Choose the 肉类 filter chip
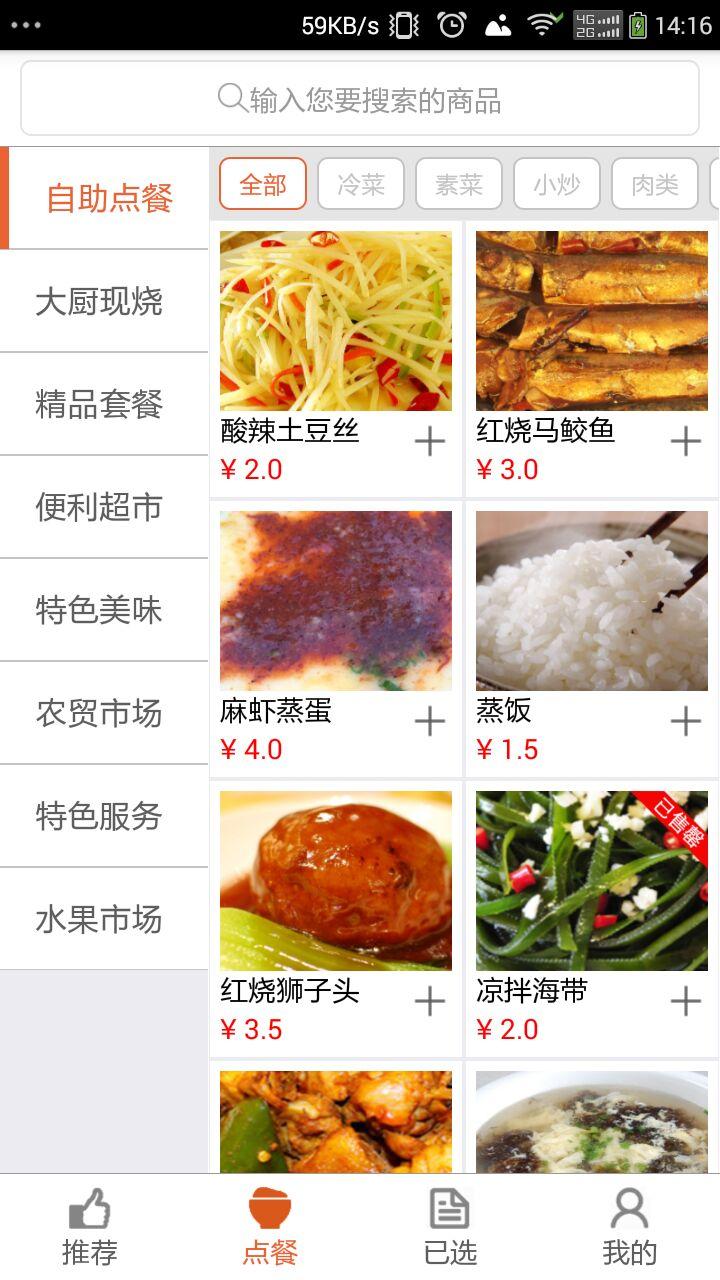Screen dimensions: 720x1280 point(655,184)
